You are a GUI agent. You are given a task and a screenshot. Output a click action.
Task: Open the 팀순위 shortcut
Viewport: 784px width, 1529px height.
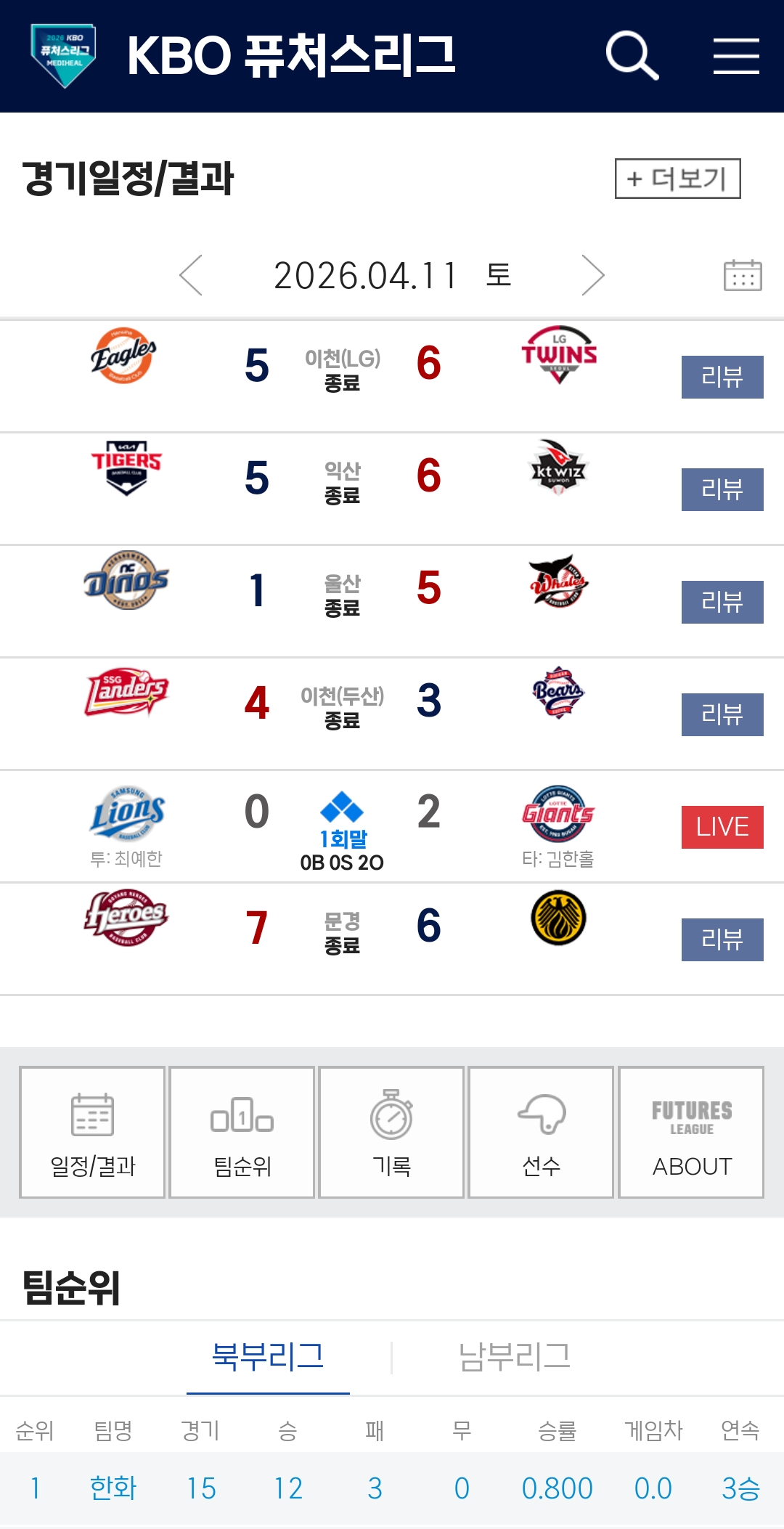coord(242,1132)
